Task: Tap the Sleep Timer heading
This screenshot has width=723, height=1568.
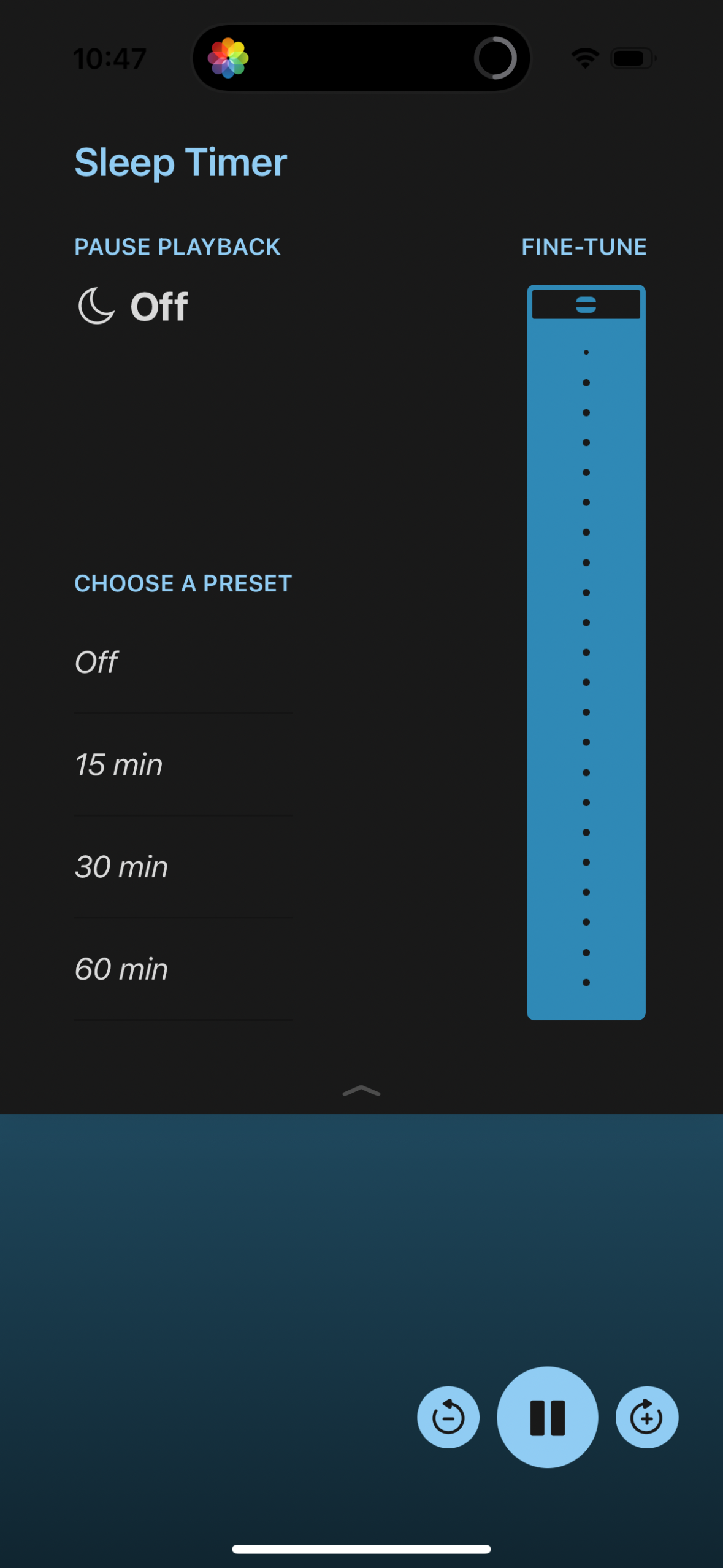Action: (180, 162)
